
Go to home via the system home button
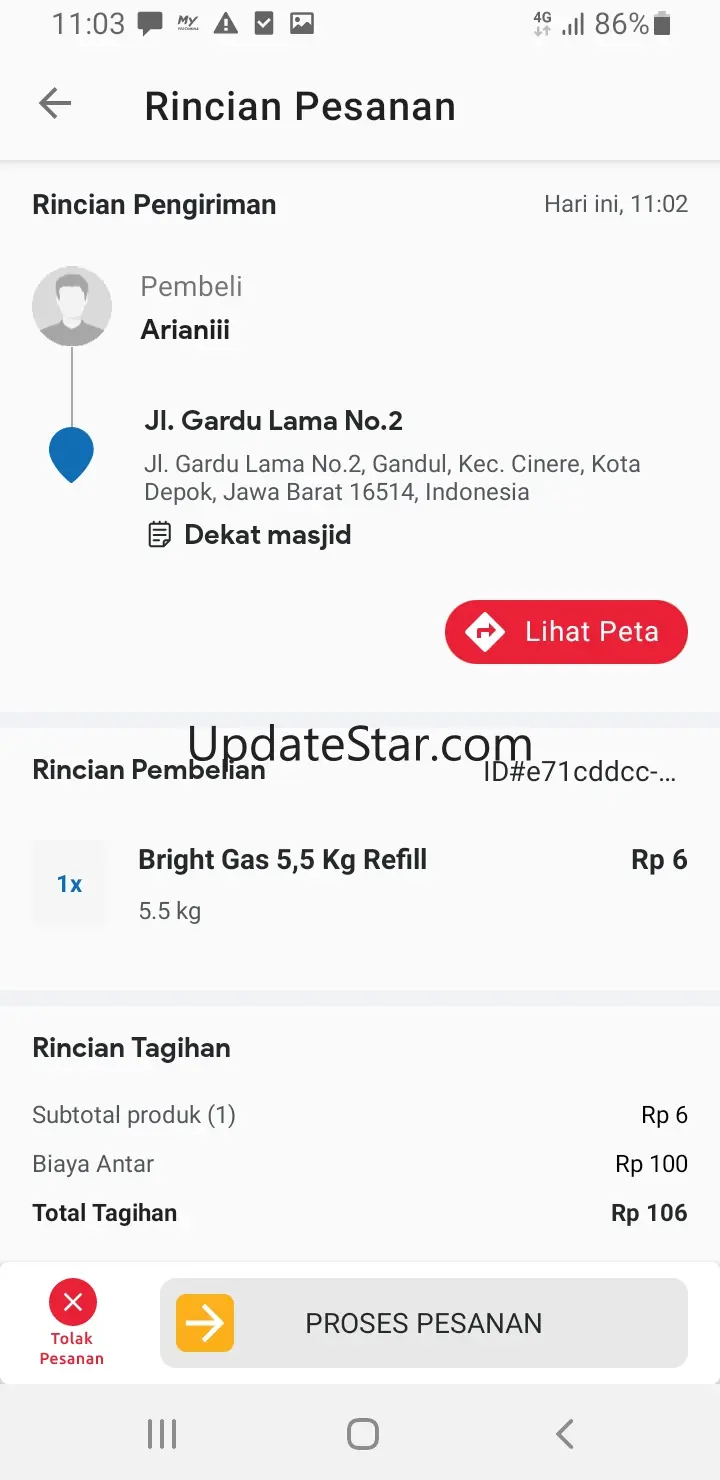pyautogui.click(x=363, y=1434)
